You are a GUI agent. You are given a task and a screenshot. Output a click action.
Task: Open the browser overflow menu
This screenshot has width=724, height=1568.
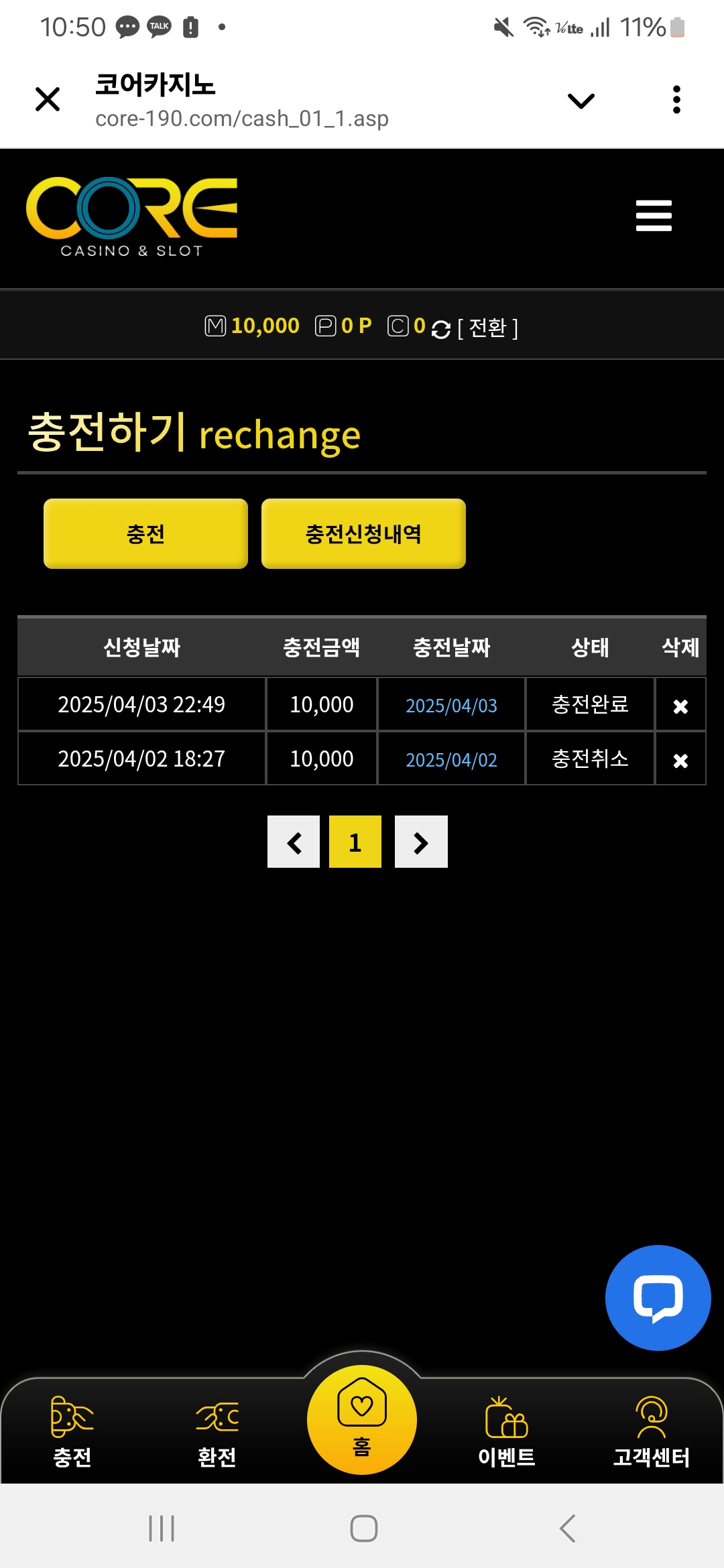click(676, 100)
